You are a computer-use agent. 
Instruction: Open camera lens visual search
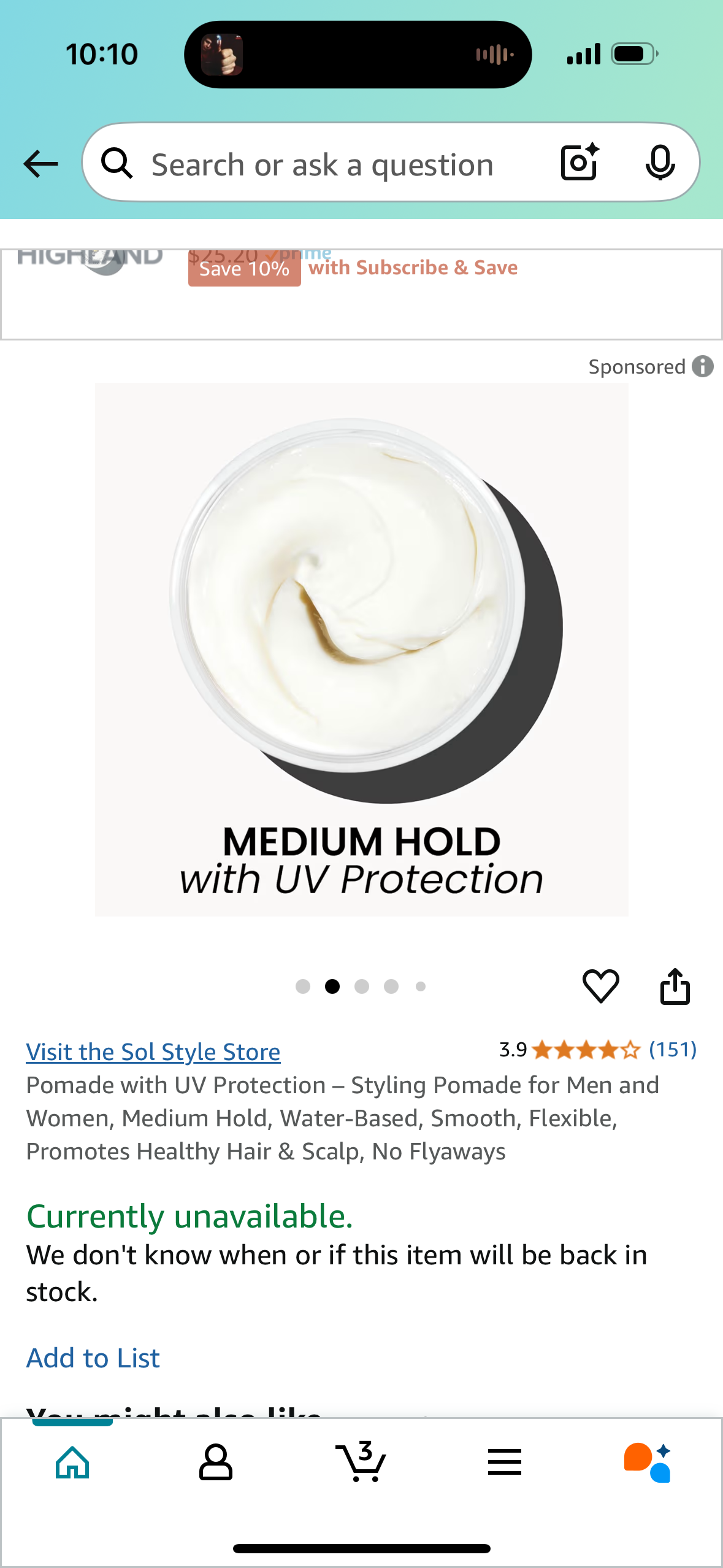pos(579,163)
